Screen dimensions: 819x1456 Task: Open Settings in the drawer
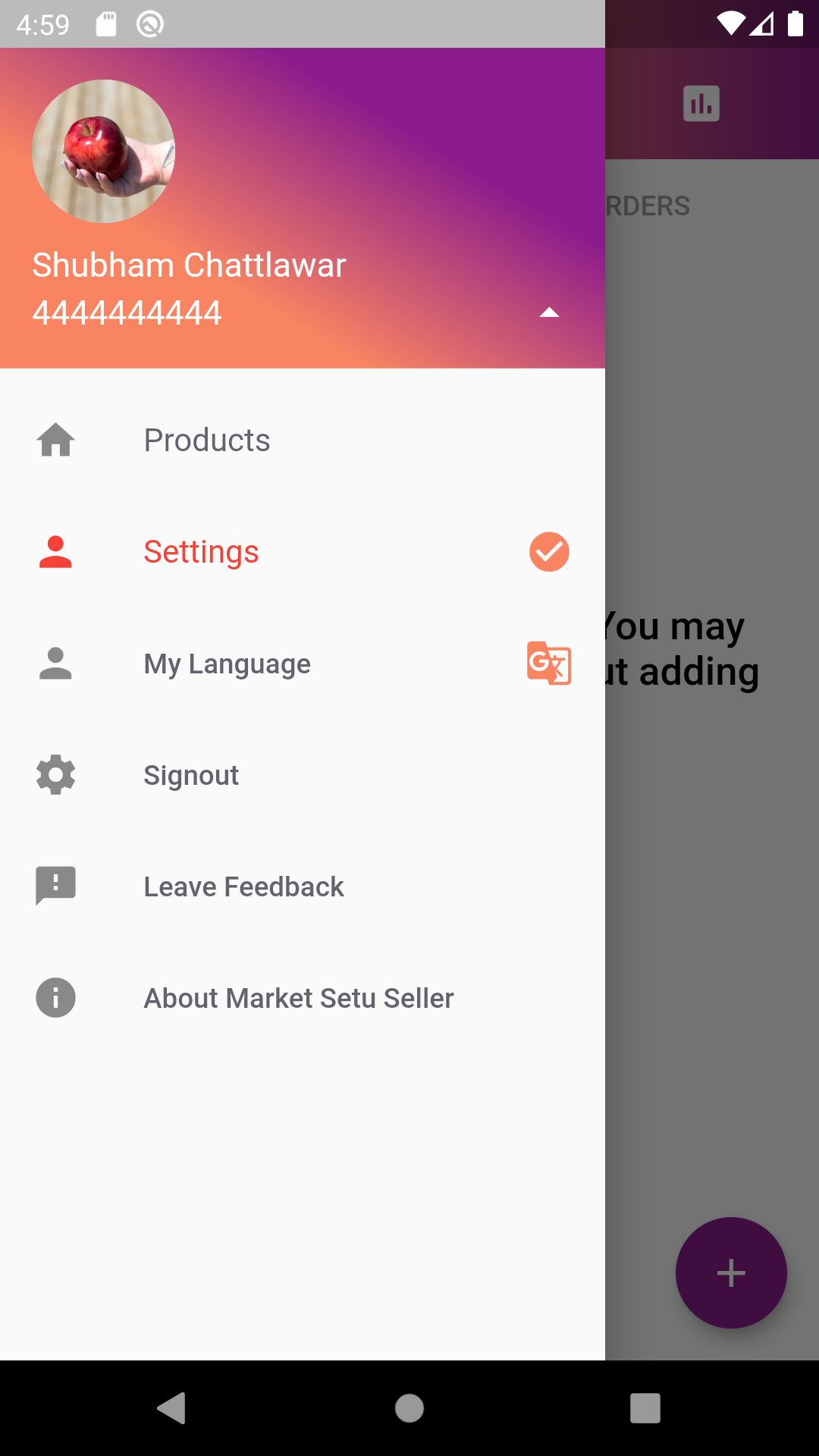202,552
